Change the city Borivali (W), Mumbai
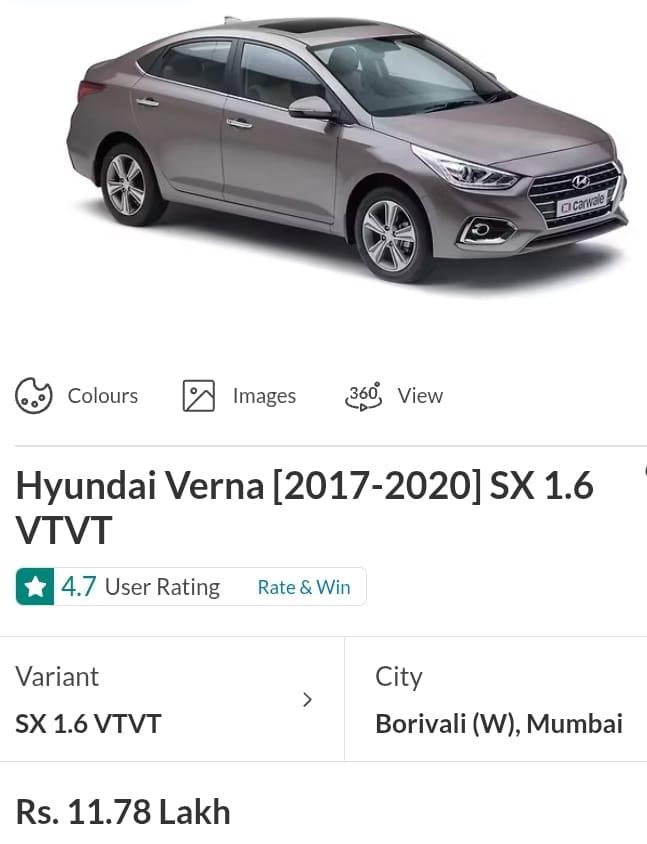The image size is (647, 844). coord(498,700)
